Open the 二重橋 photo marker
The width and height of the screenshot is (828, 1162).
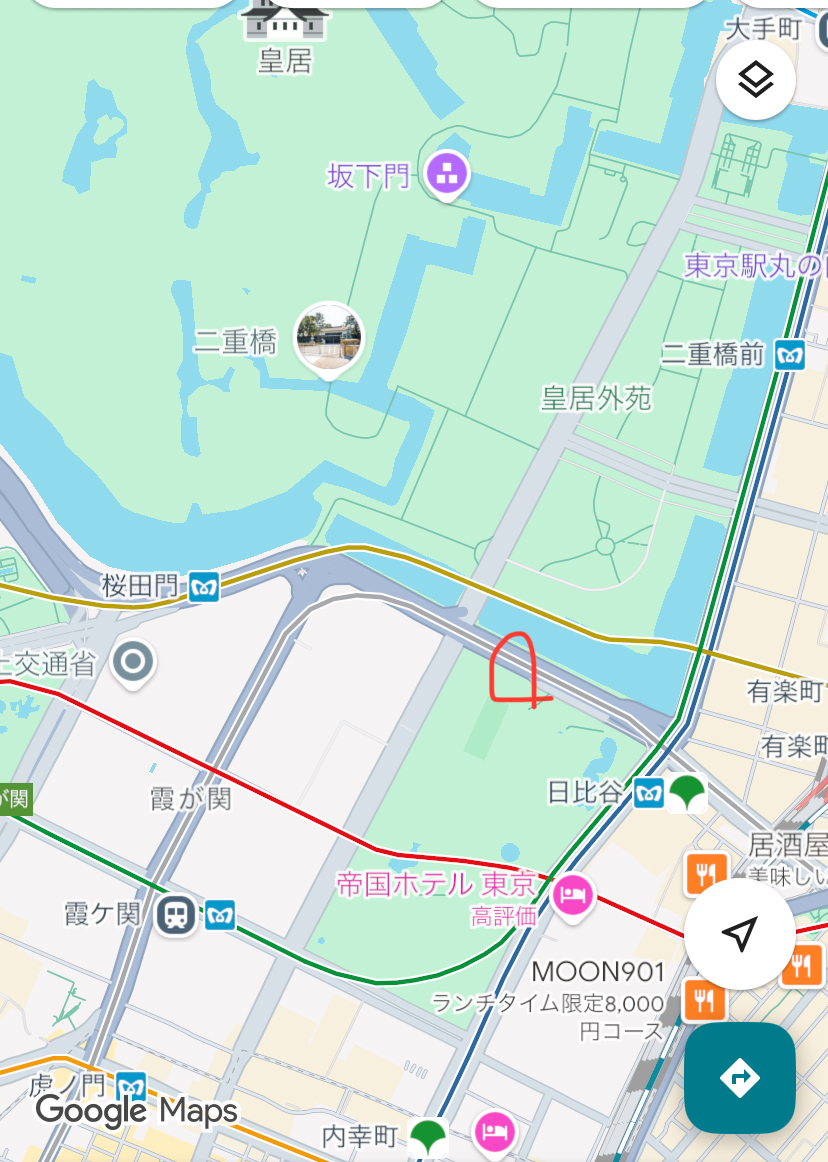(329, 337)
